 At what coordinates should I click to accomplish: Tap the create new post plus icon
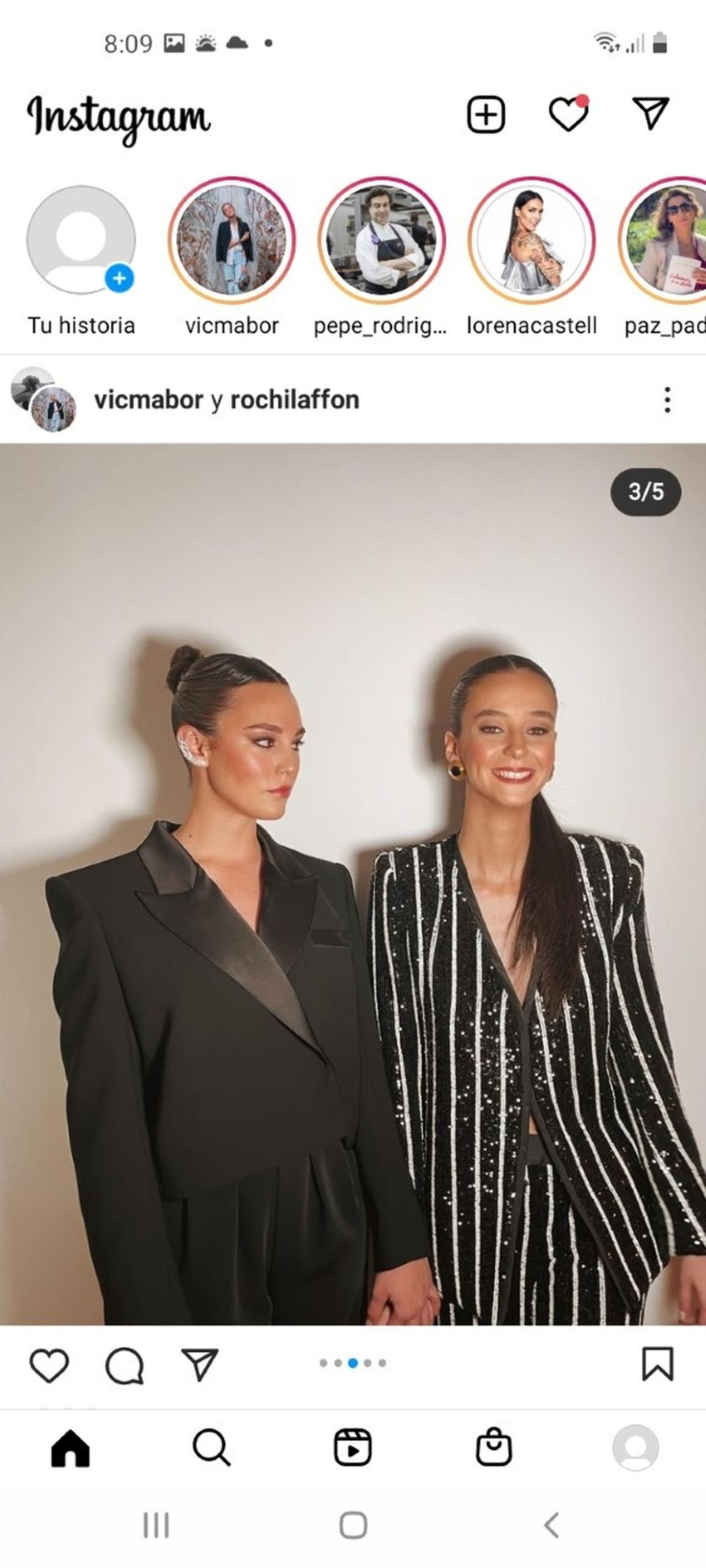coord(485,115)
